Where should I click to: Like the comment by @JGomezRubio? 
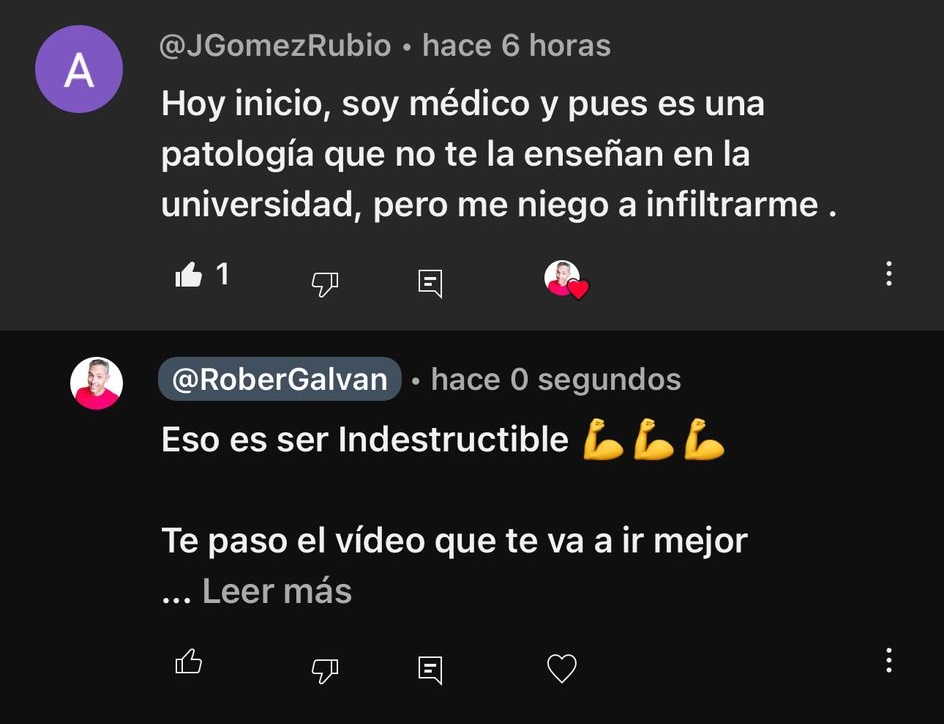[x=188, y=276]
